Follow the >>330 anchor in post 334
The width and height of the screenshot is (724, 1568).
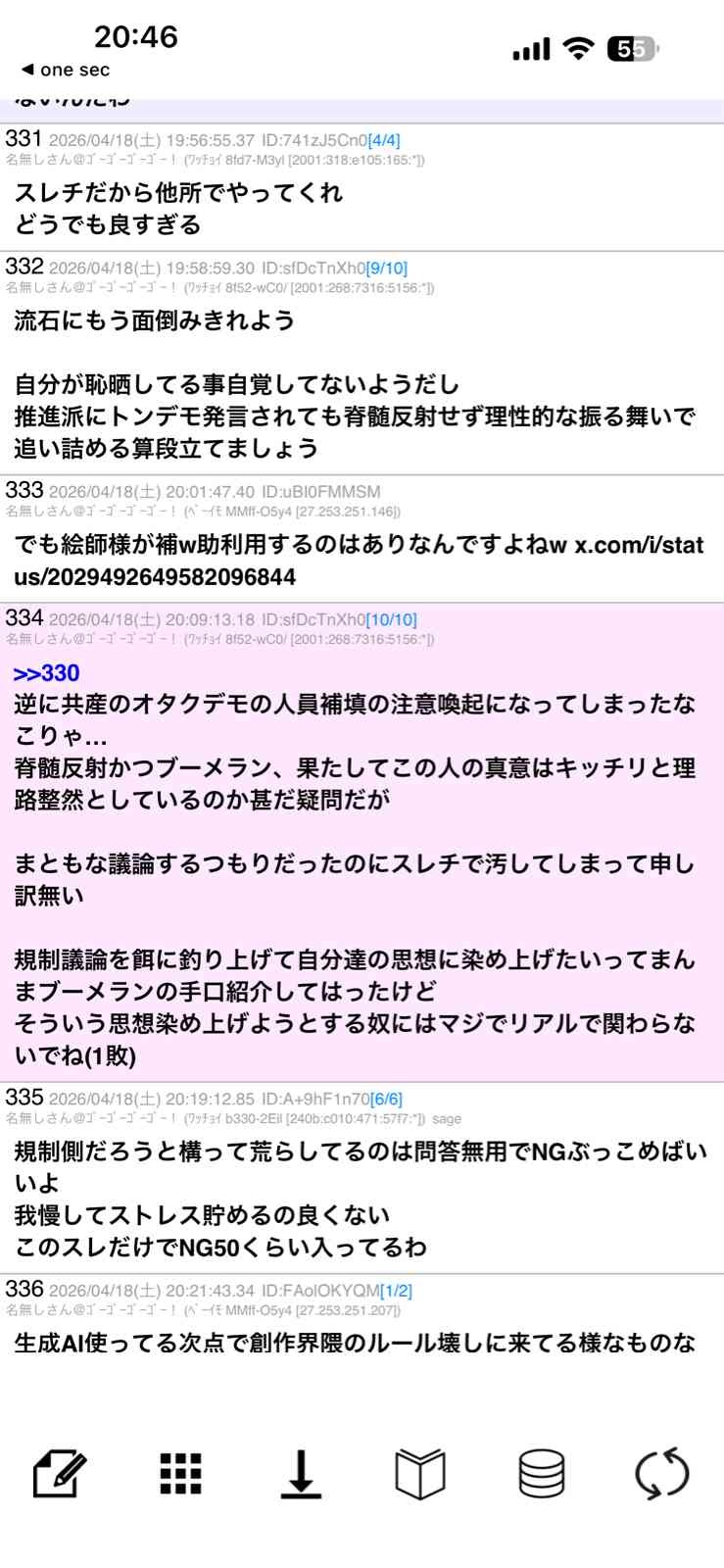pos(47,673)
